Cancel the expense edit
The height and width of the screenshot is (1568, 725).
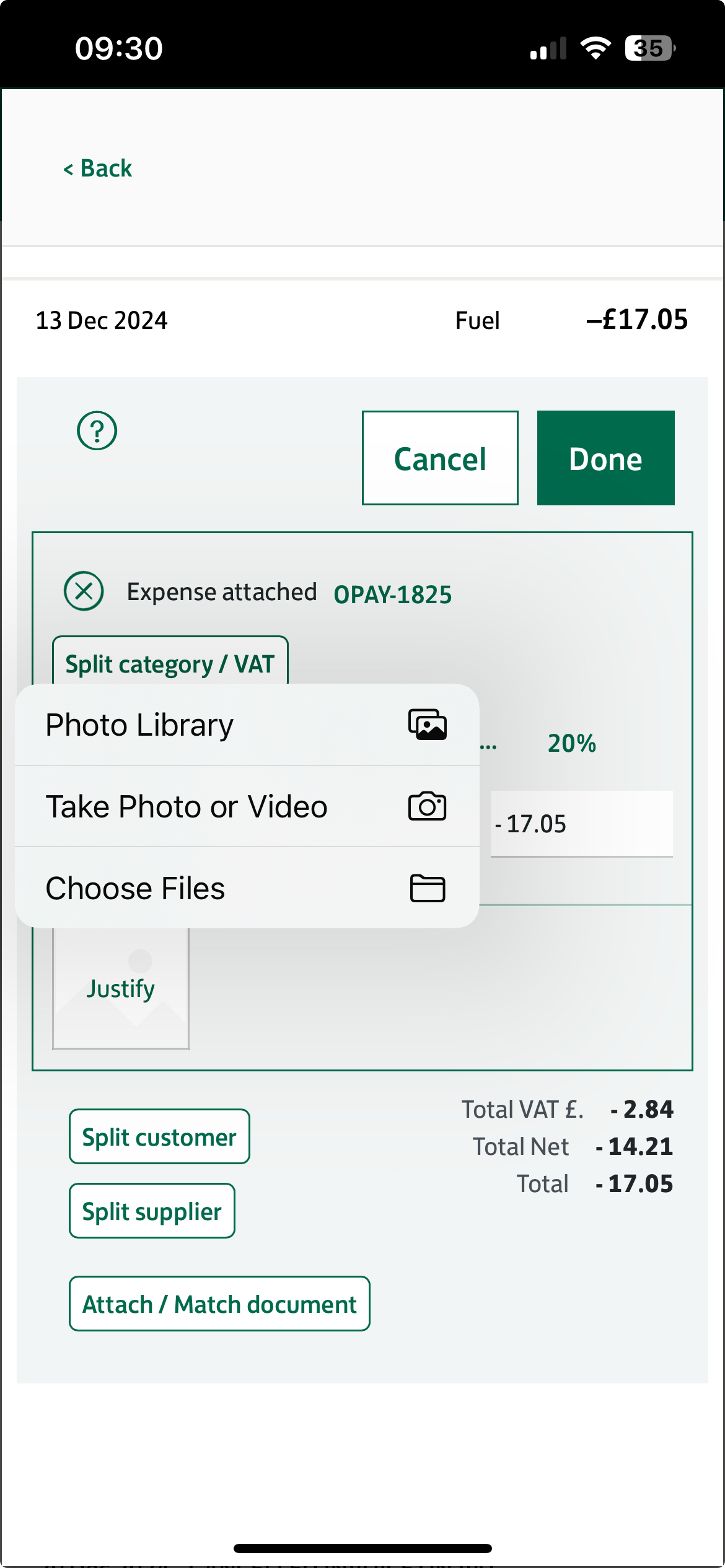pos(440,458)
